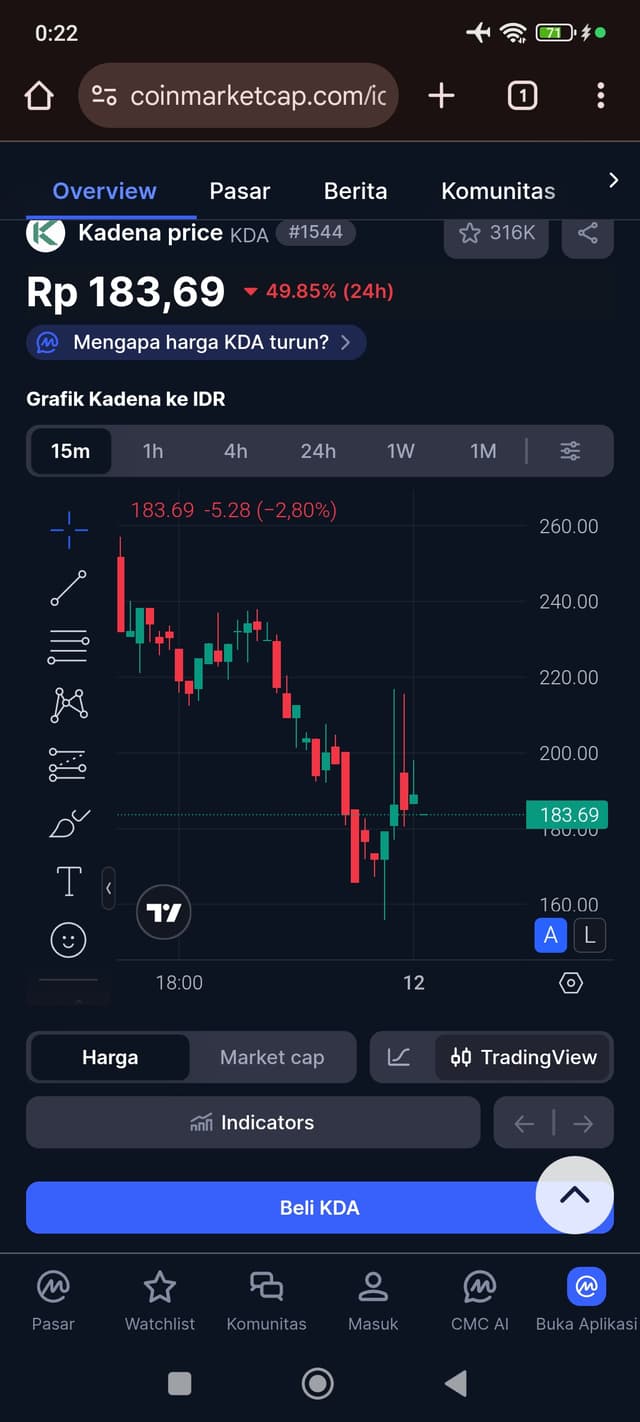Switch to the Pasar tab at top

click(x=240, y=191)
